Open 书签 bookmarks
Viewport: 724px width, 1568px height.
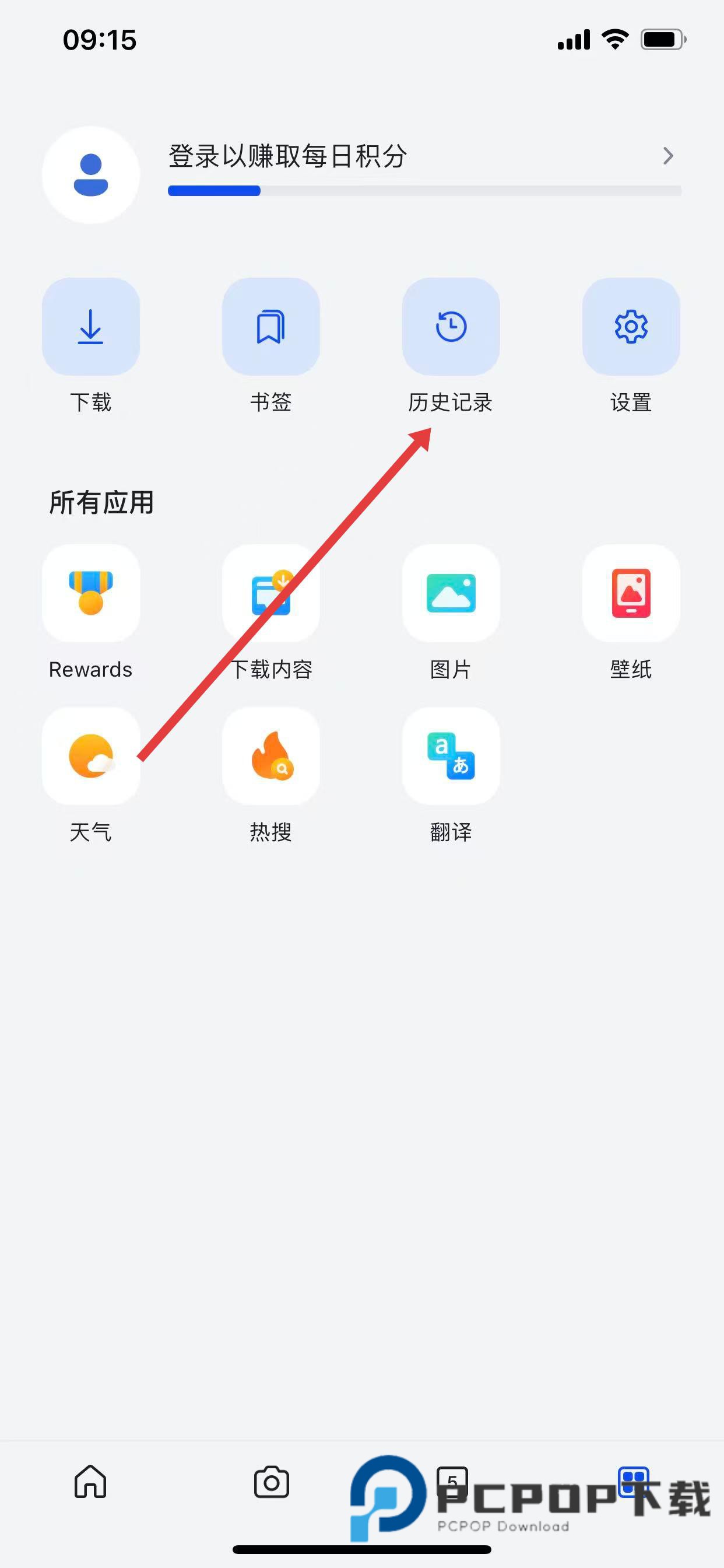point(270,327)
